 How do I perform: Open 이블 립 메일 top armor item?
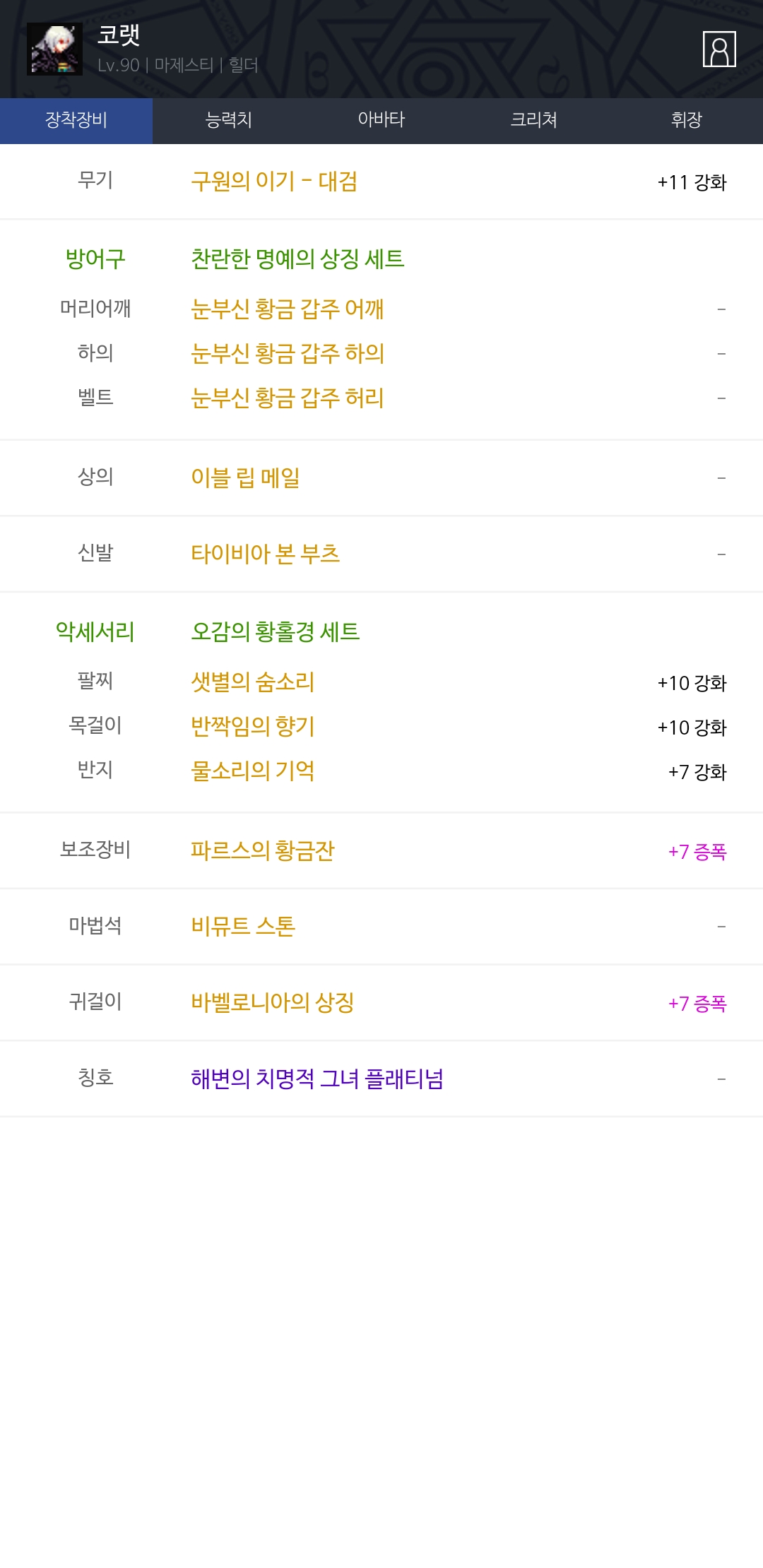246,478
